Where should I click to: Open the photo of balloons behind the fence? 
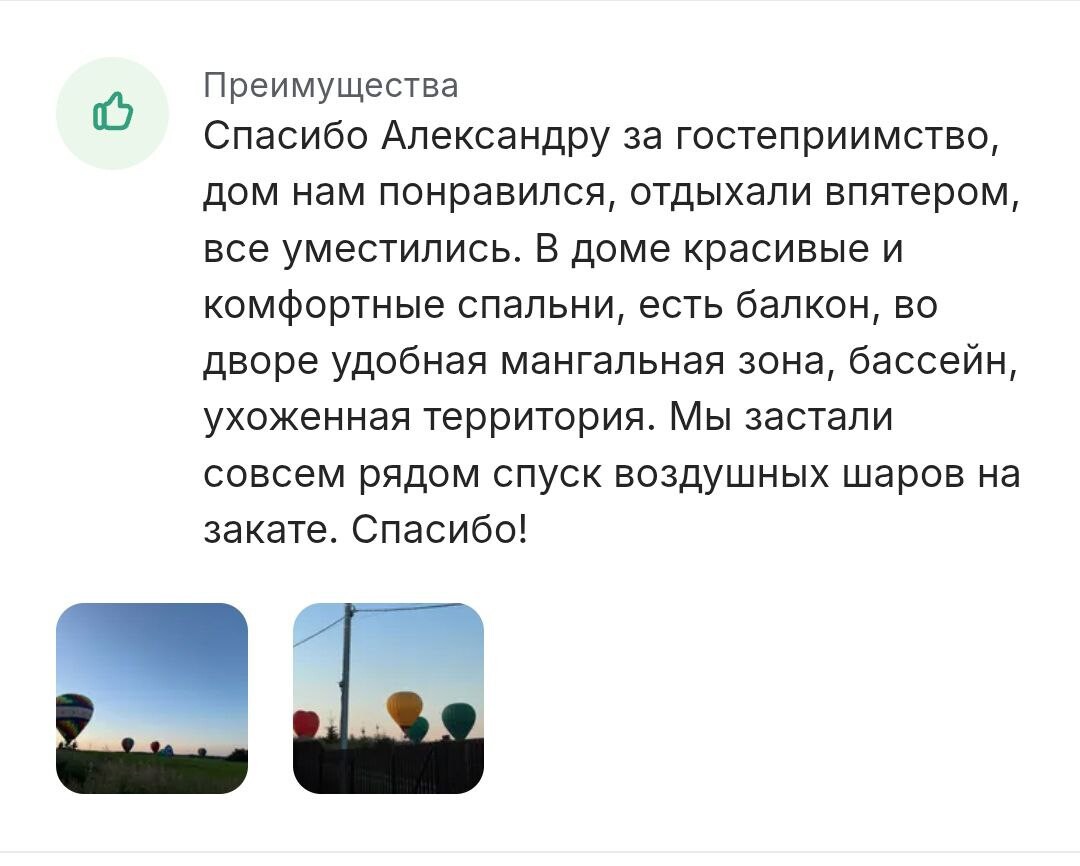click(388, 698)
